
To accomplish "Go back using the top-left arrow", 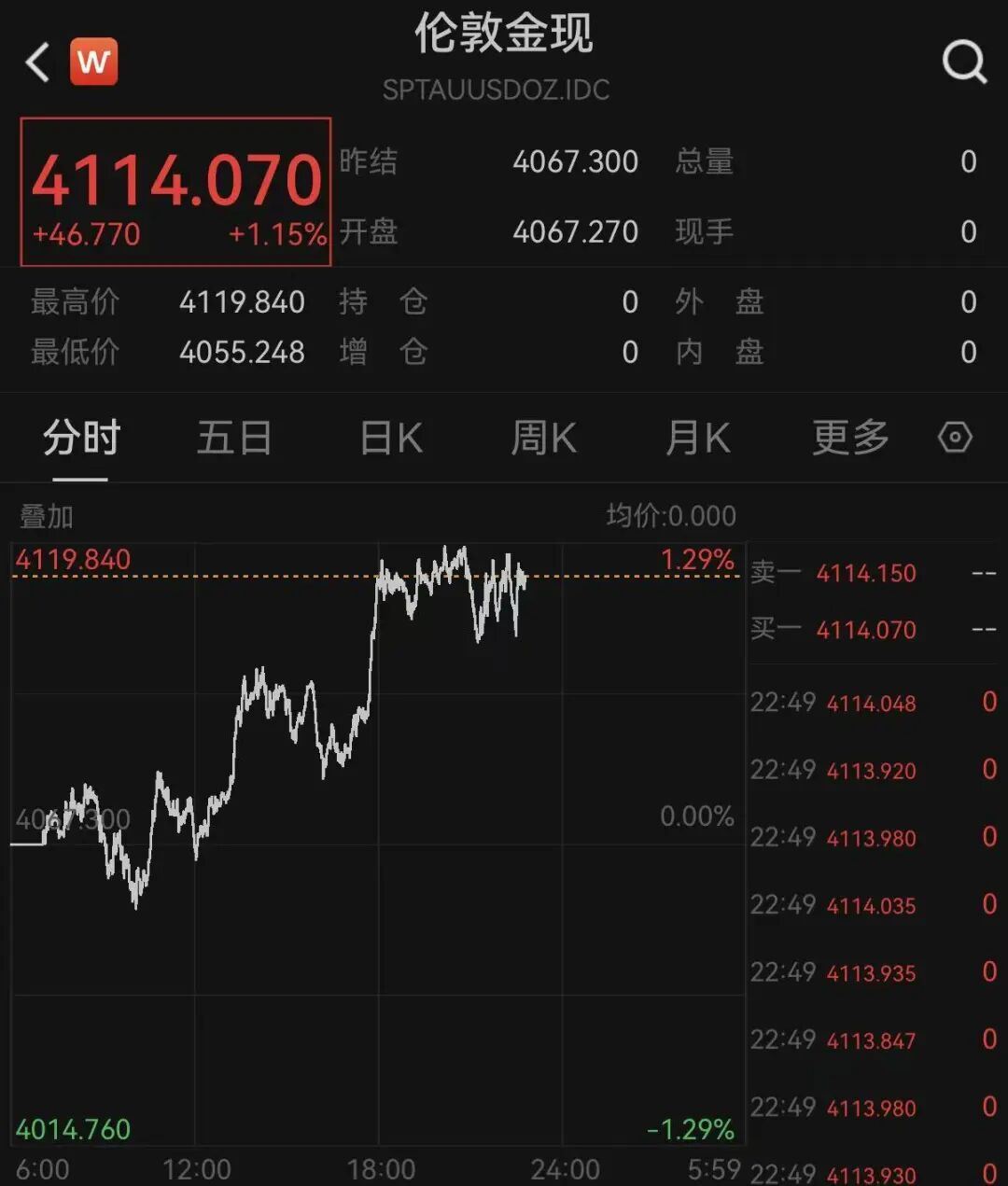I will [37, 63].
